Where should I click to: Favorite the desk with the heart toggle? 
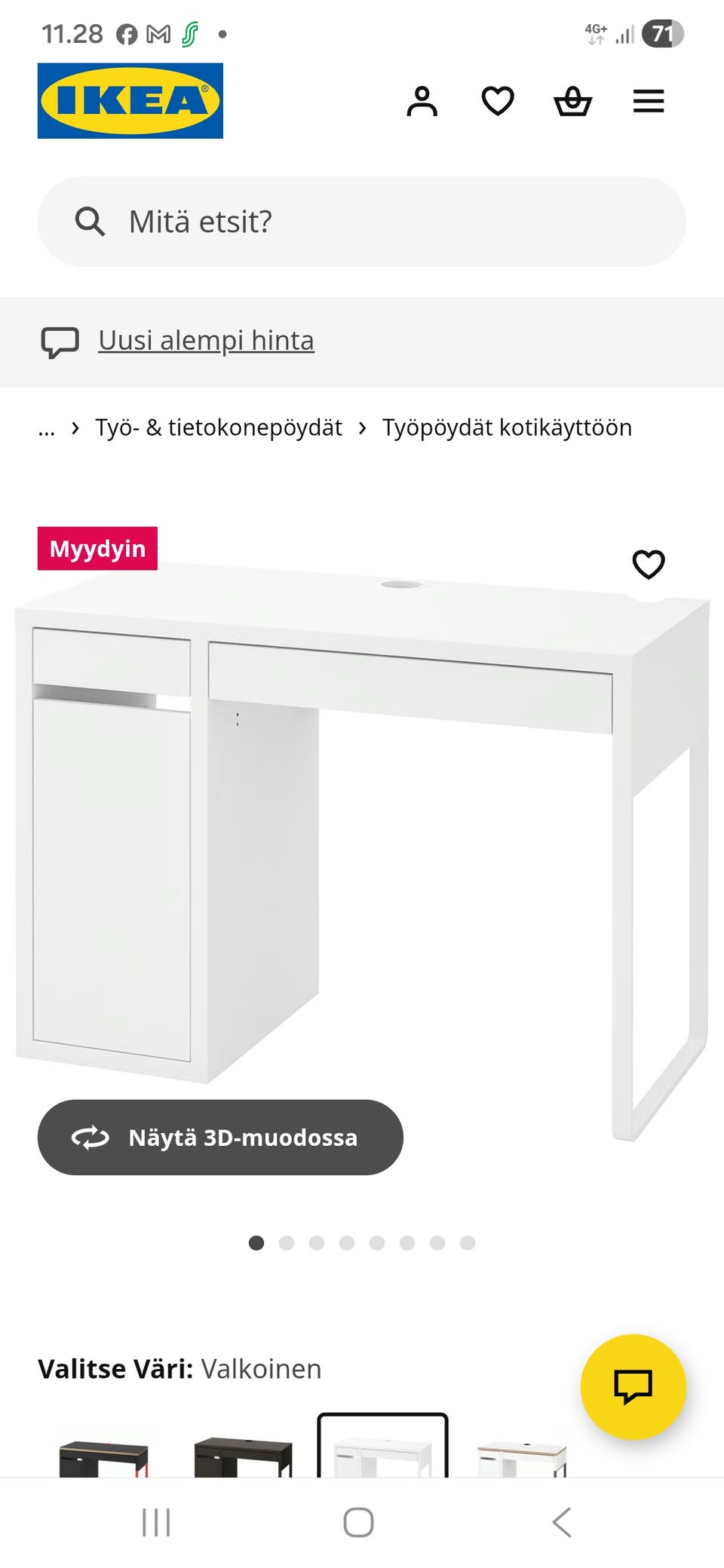coord(648,563)
